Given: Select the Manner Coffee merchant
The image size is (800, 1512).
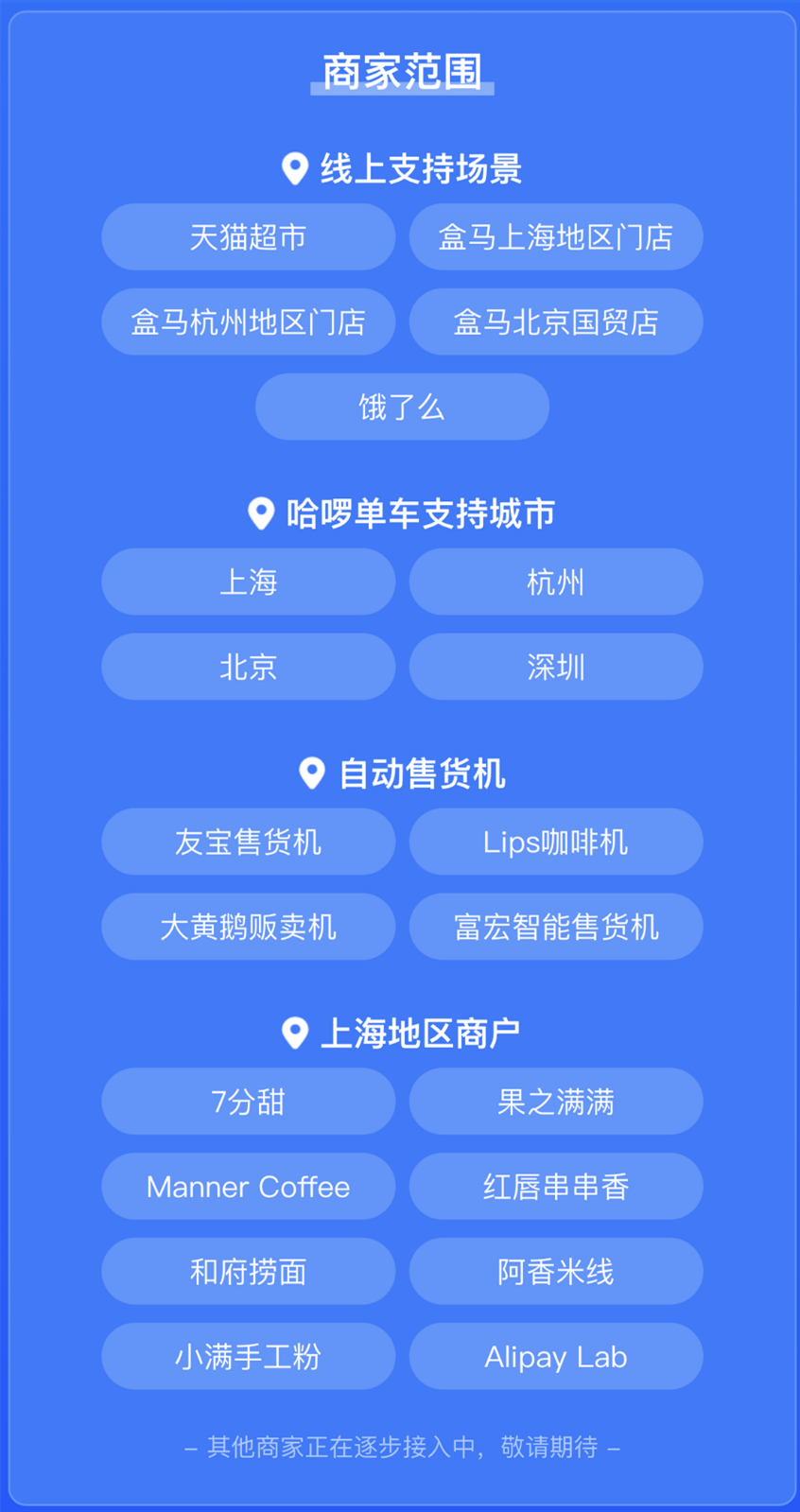Looking at the screenshot, I should 248,1187.
